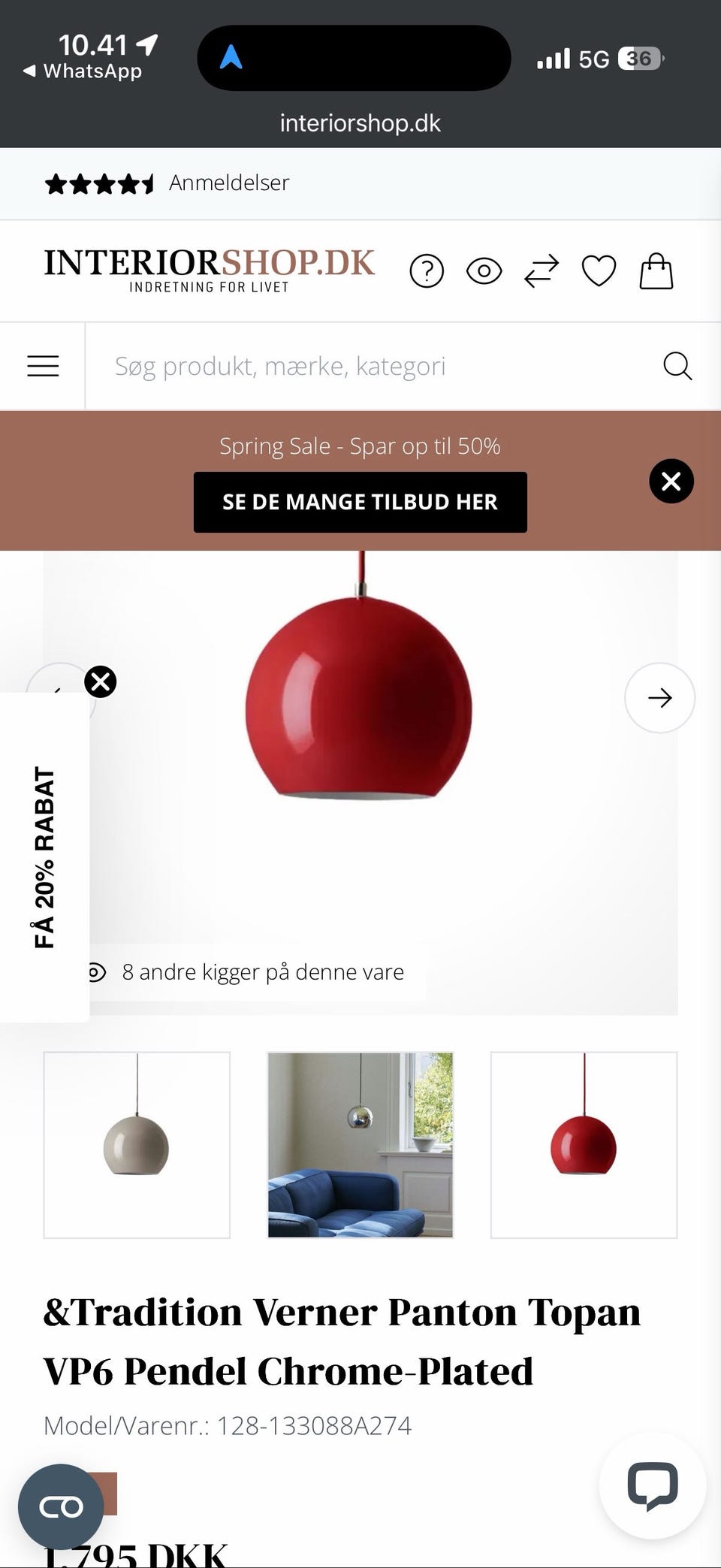Screen dimensions: 721x1568
Task: Select the beige pendant lamp thumbnail
Action: coord(137,1144)
